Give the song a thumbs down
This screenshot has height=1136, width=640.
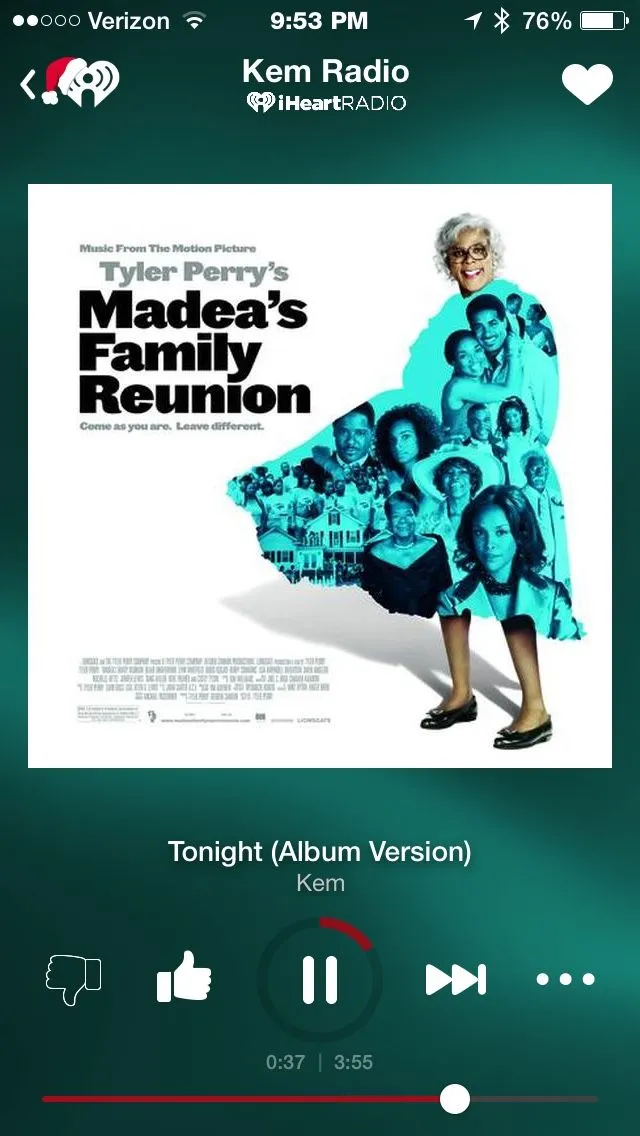pyautogui.click(x=74, y=978)
